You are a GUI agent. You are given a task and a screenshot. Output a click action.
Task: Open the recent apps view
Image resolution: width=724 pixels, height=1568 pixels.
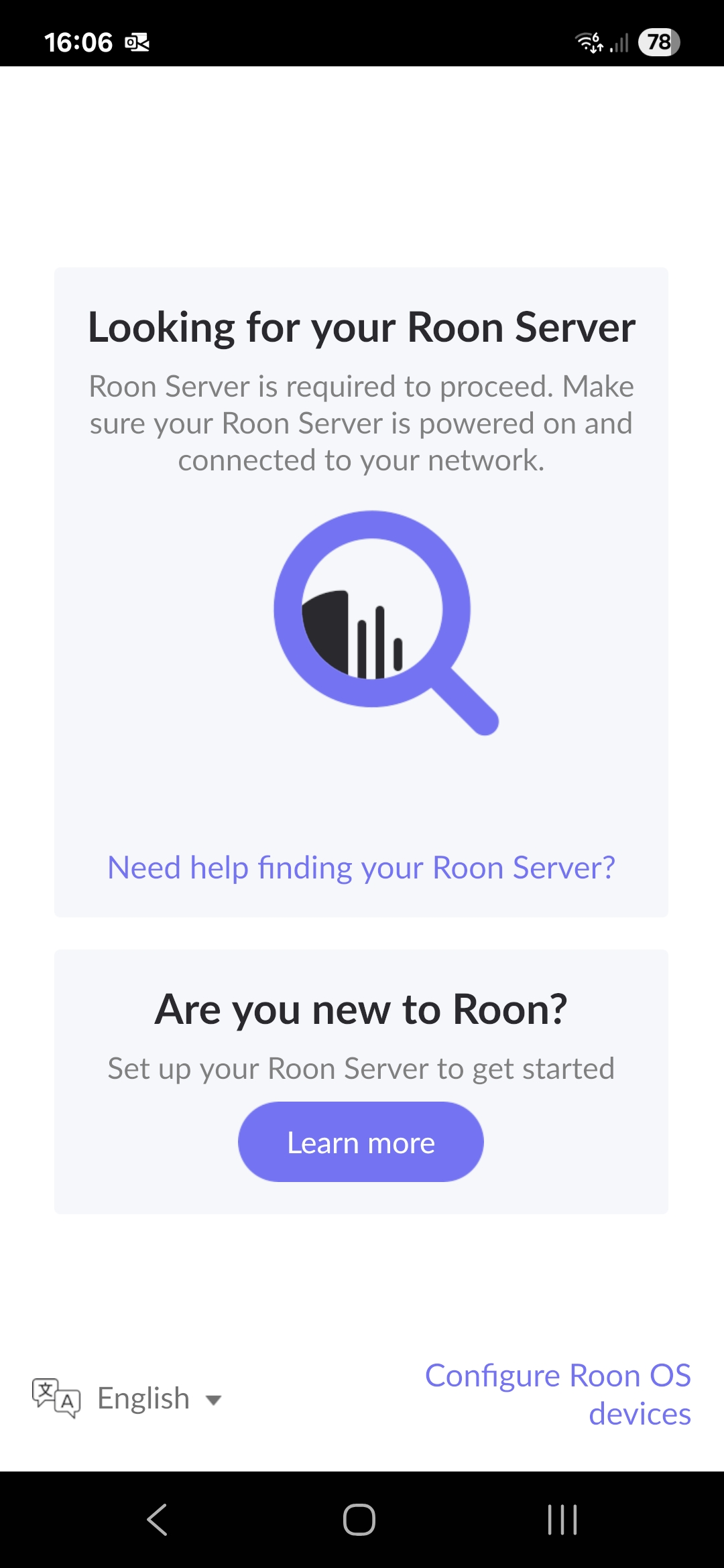(562, 1519)
